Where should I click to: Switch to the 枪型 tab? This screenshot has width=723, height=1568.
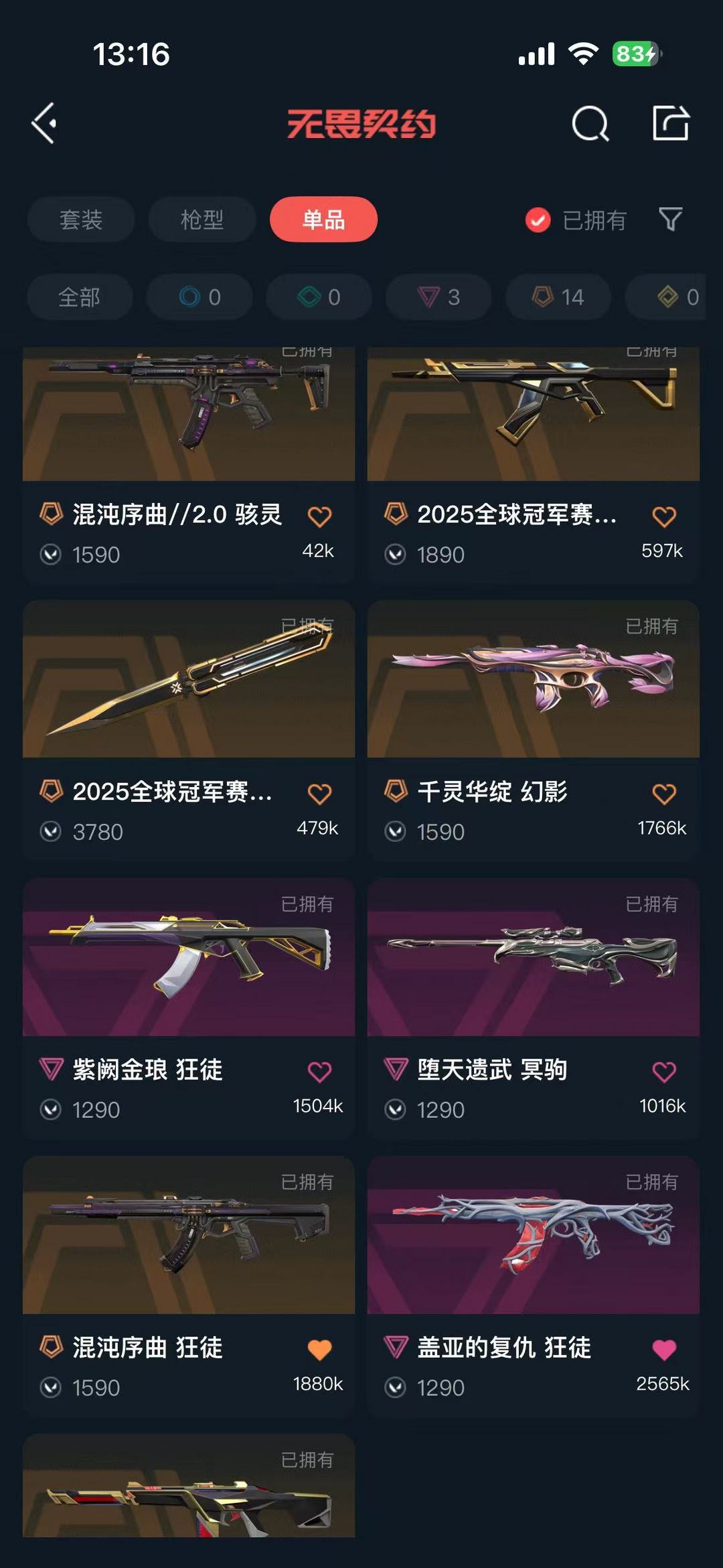pyautogui.click(x=202, y=220)
